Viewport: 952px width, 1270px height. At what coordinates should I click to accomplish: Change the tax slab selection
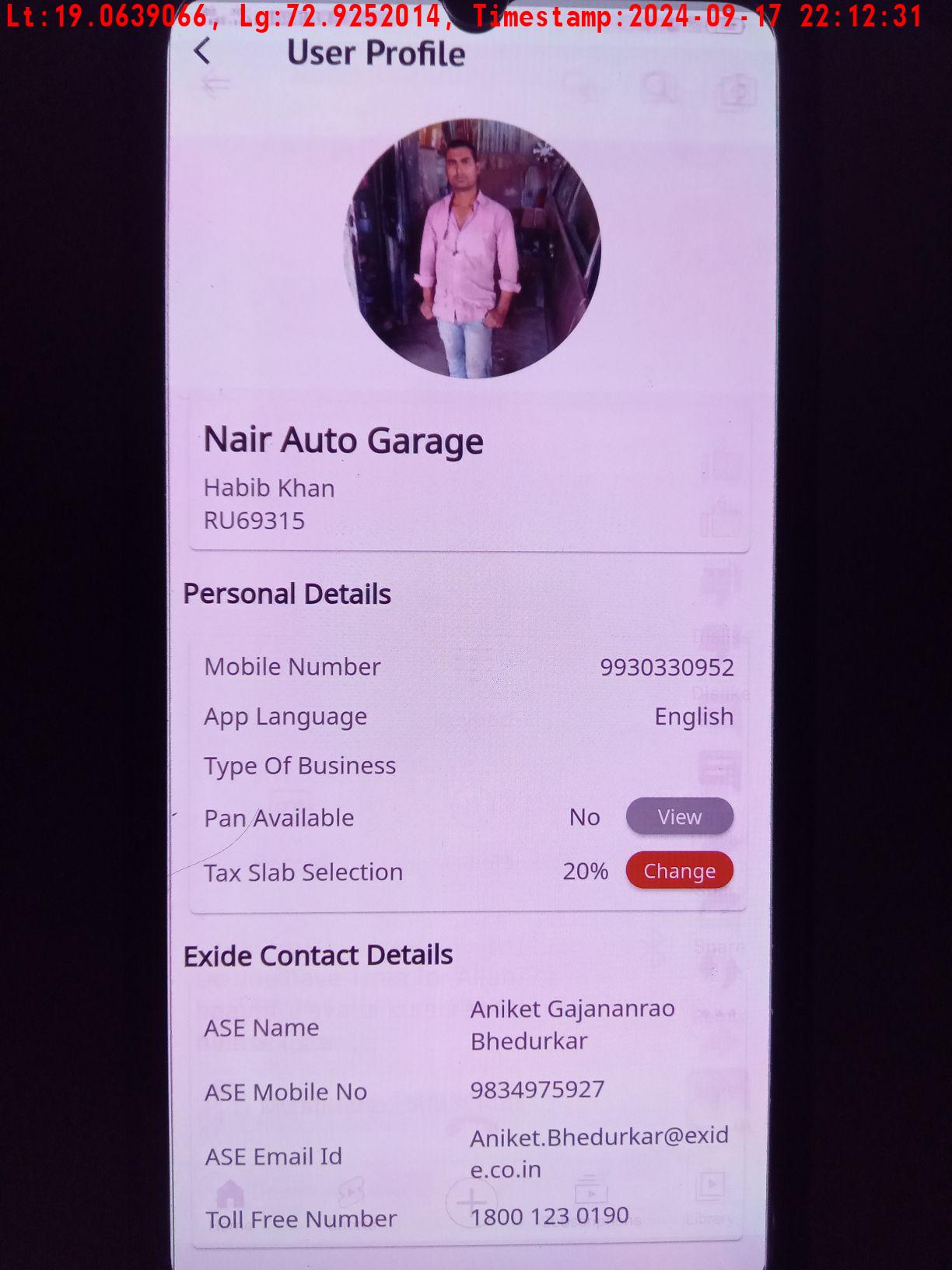679,871
